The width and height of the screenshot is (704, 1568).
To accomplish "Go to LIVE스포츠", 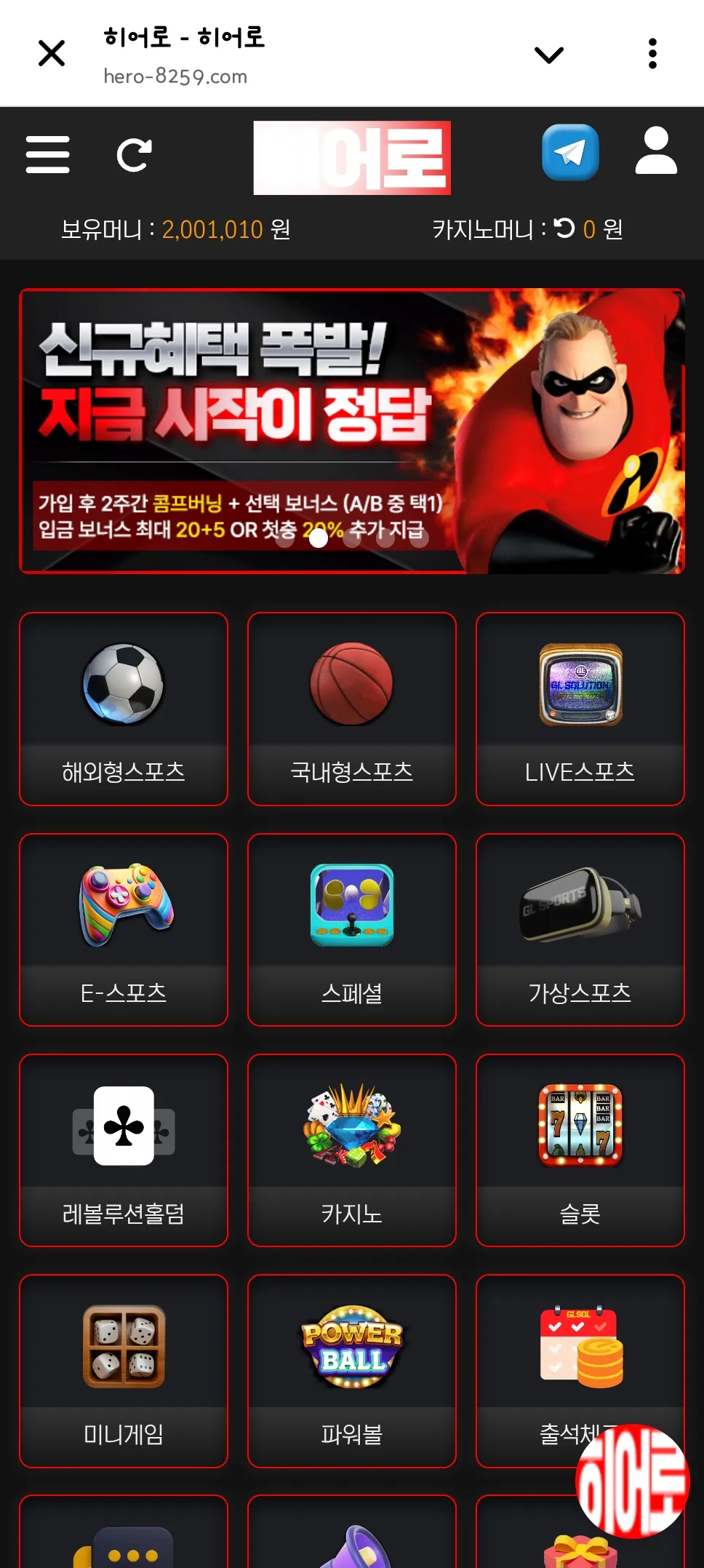I will (x=580, y=709).
